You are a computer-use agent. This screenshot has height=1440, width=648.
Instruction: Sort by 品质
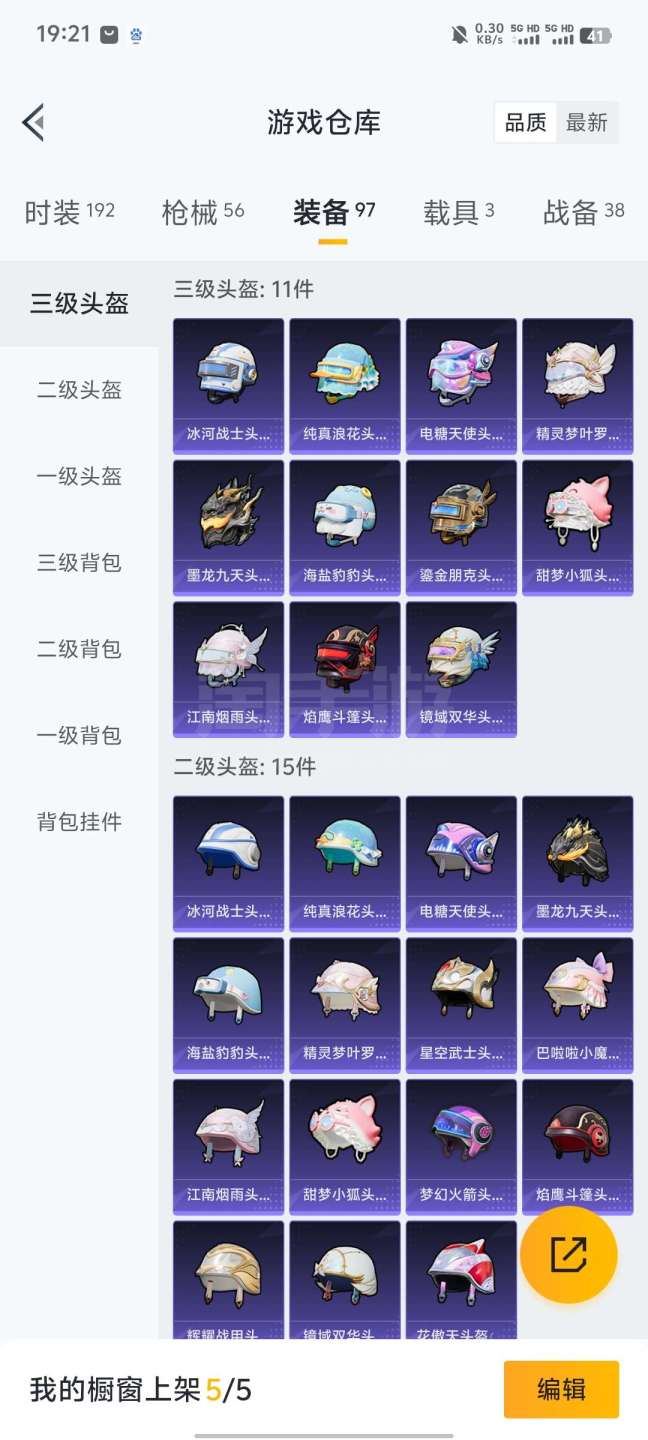point(525,123)
